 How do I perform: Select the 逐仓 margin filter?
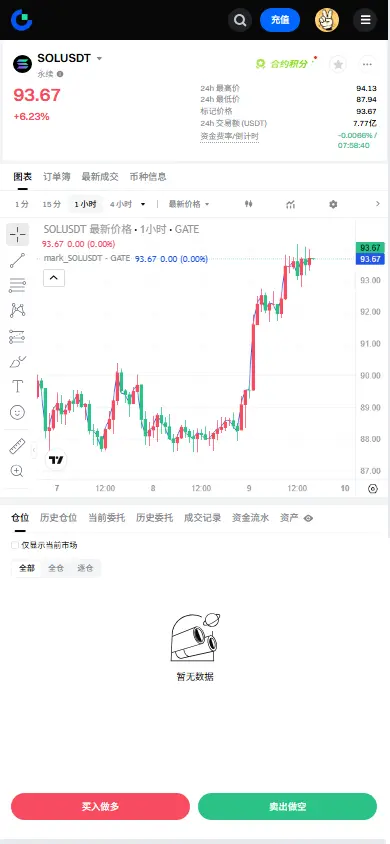coord(86,568)
